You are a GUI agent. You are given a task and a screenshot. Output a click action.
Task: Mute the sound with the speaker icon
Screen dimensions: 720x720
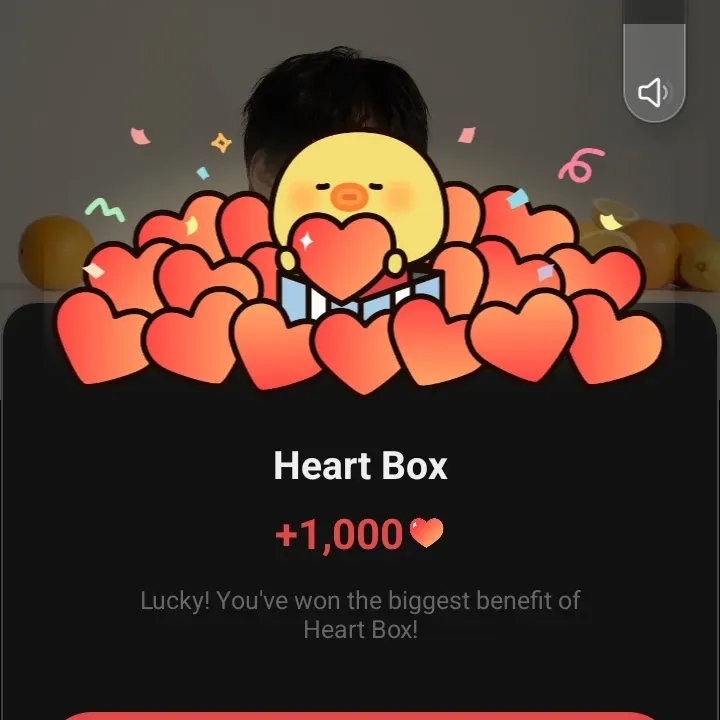tap(654, 93)
